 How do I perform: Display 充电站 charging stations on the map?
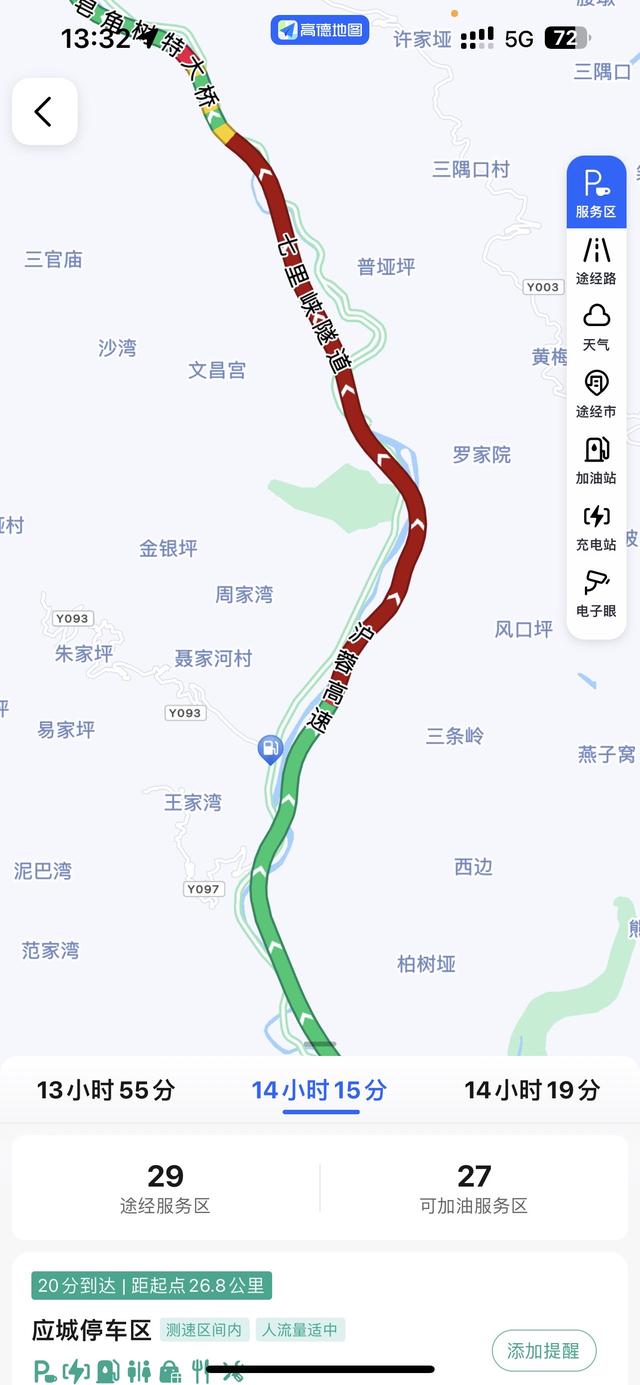coord(596,527)
